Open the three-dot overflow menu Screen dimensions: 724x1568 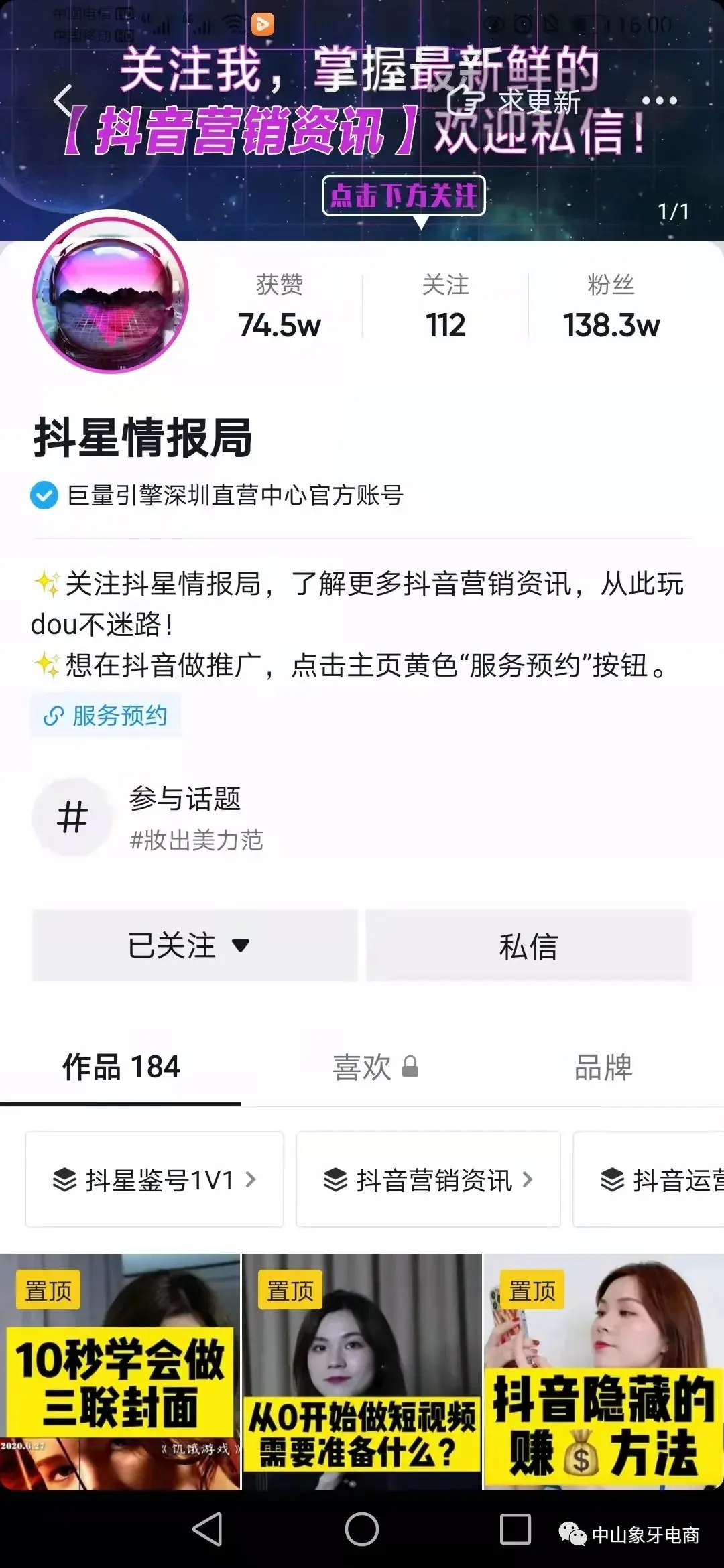coord(659,101)
